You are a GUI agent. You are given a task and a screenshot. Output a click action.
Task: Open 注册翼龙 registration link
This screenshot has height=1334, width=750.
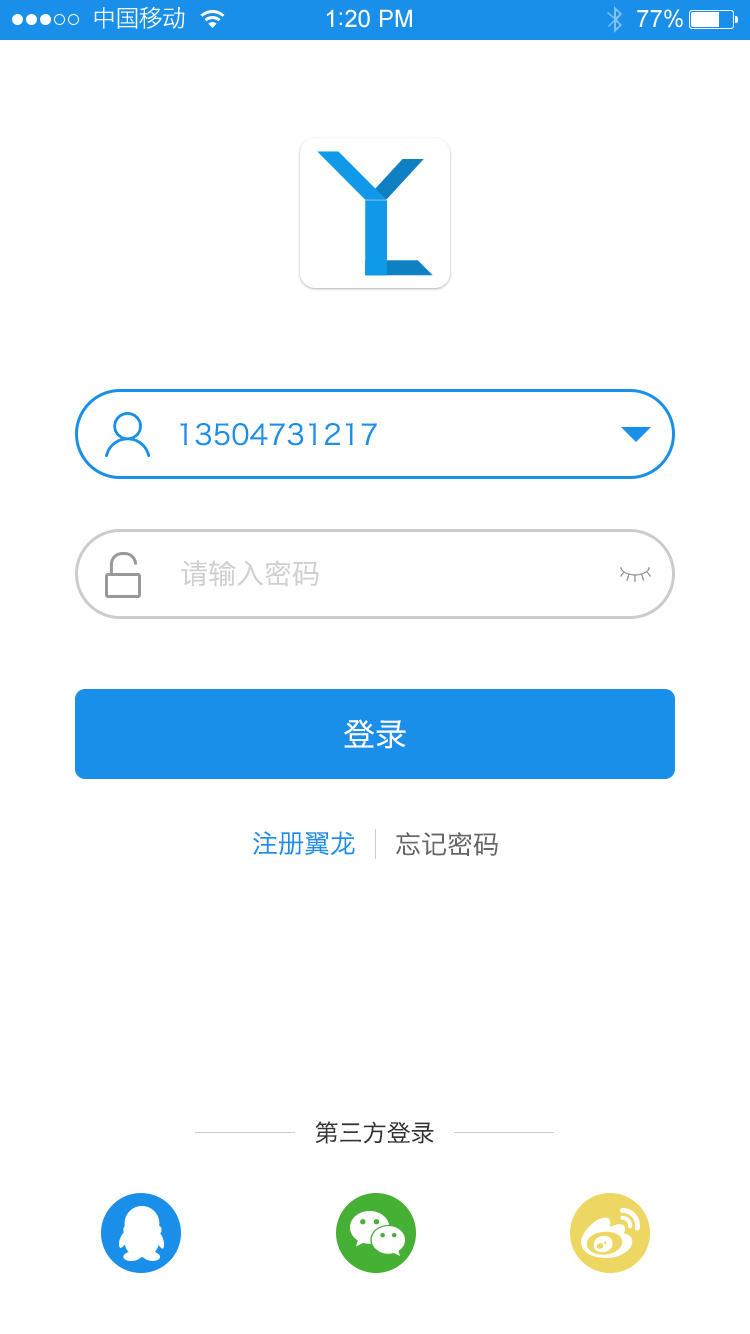304,844
